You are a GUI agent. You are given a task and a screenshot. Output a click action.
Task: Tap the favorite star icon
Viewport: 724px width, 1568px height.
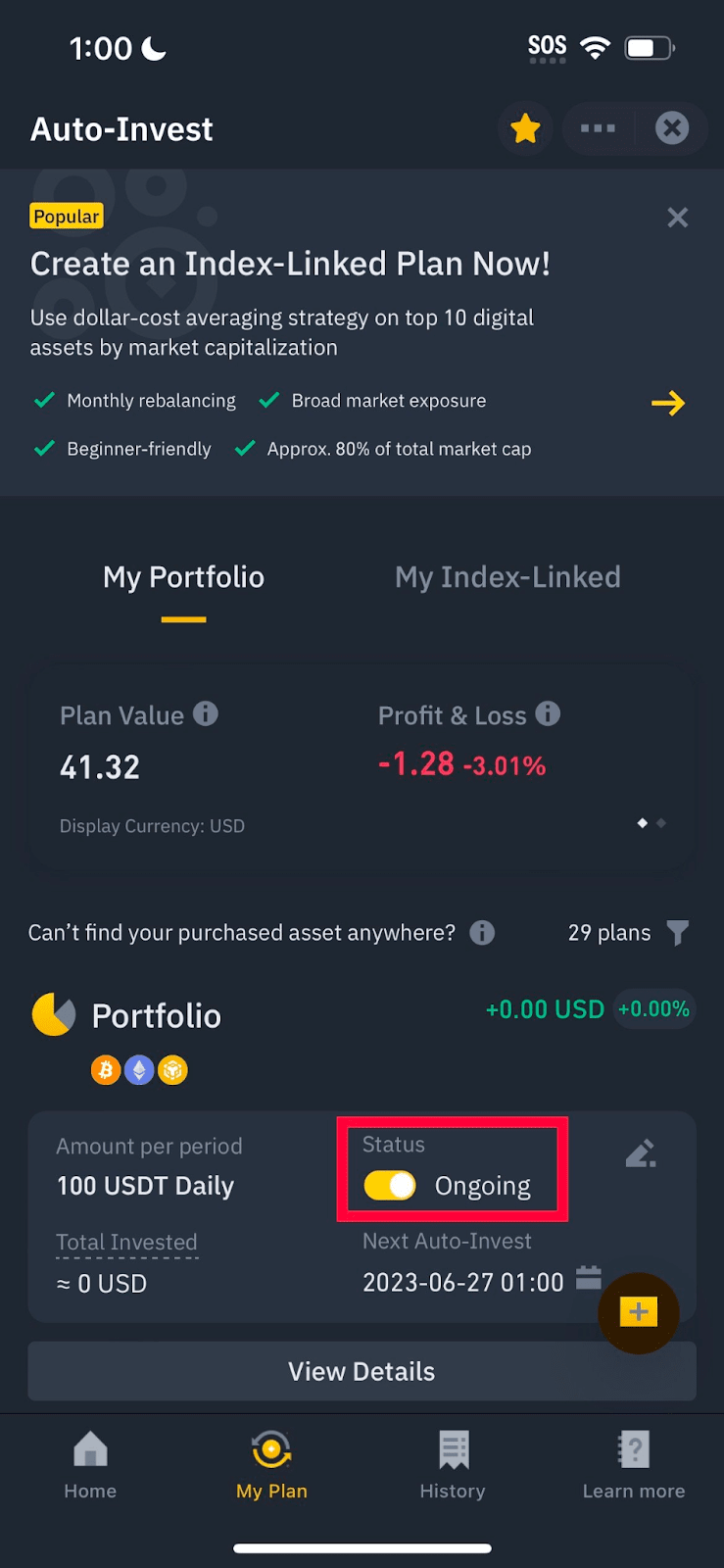(x=526, y=128)
